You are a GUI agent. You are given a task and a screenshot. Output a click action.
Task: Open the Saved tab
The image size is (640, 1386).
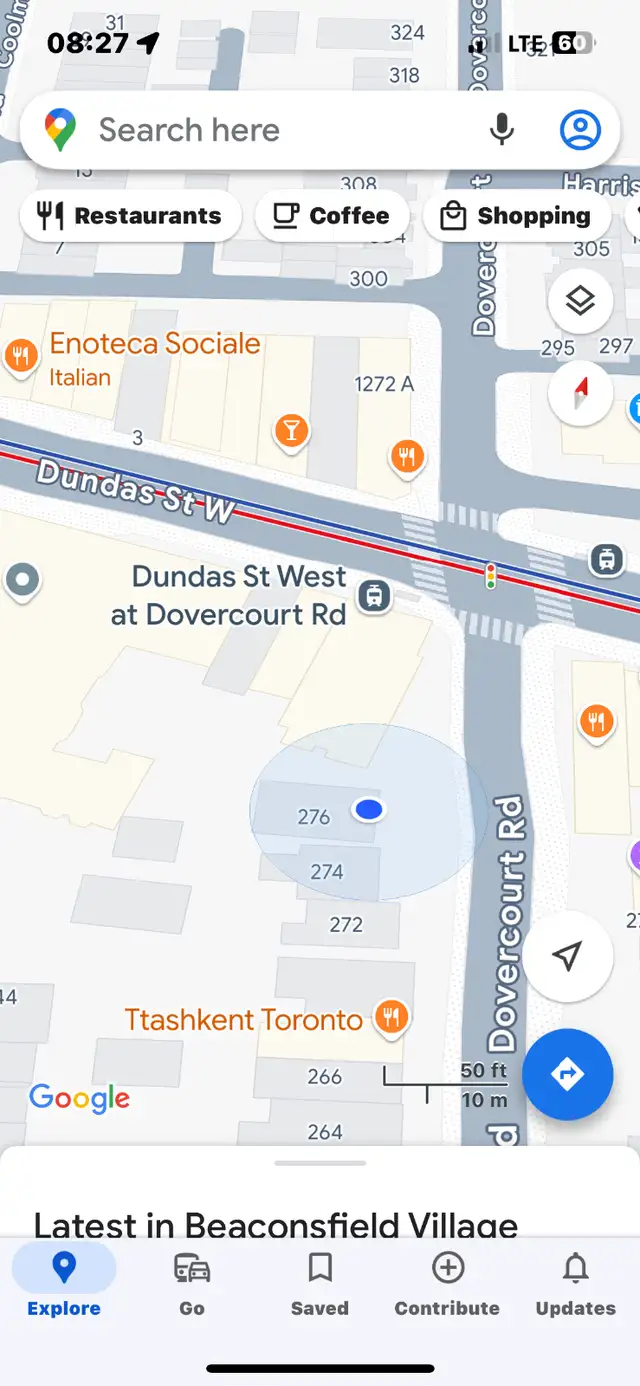320,1283
